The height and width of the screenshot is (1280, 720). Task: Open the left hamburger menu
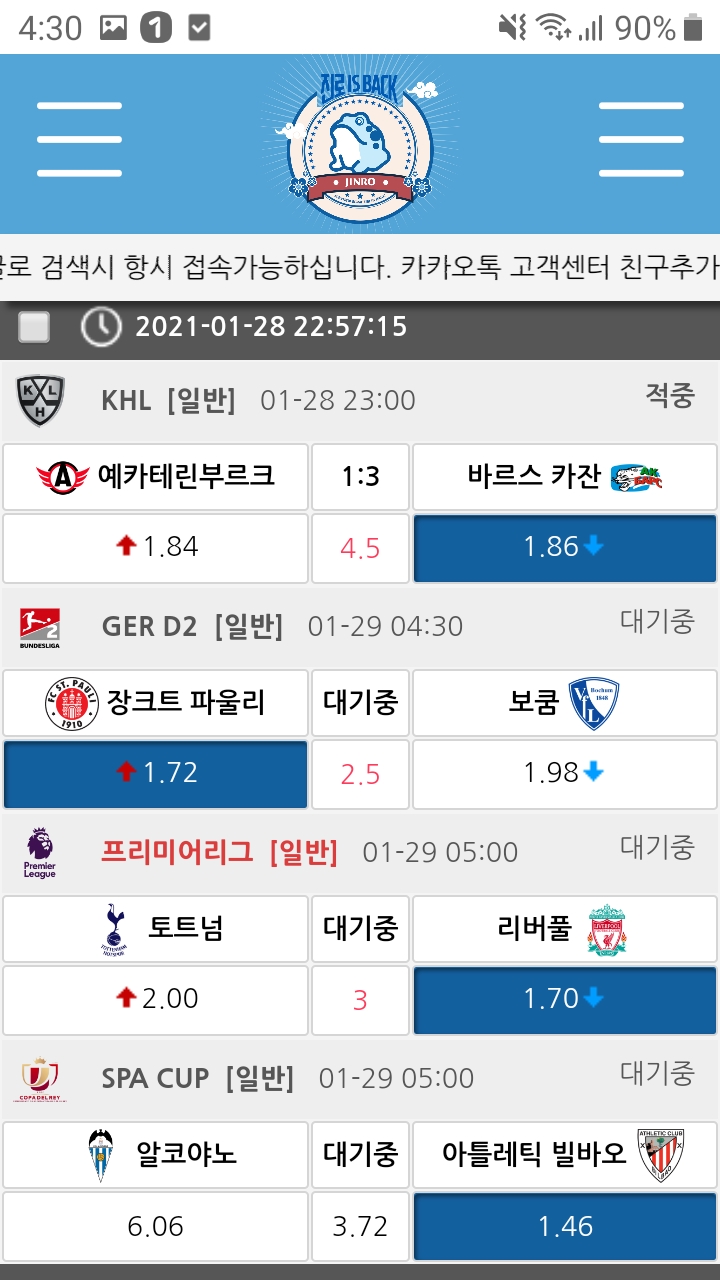click(79, 139)
